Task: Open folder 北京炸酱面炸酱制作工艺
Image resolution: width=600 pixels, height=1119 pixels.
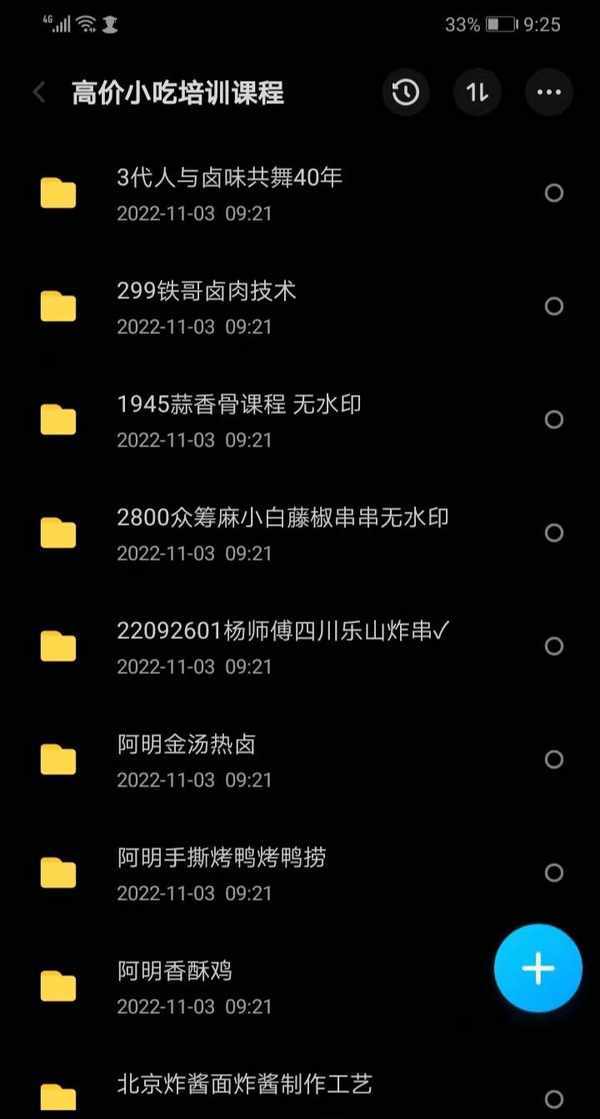Action: point(245,1090)
